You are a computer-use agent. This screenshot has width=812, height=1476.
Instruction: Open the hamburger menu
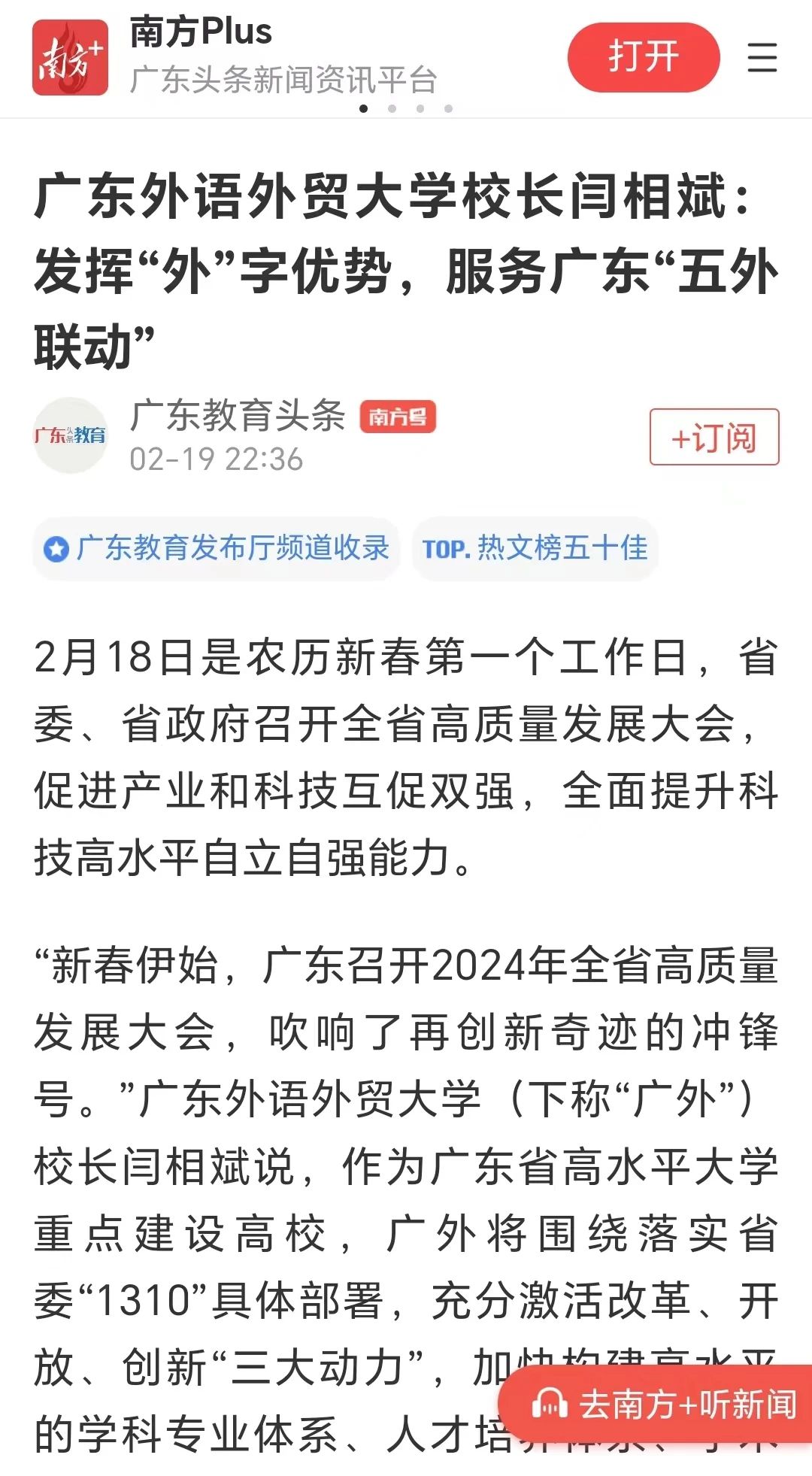point(762,58)
